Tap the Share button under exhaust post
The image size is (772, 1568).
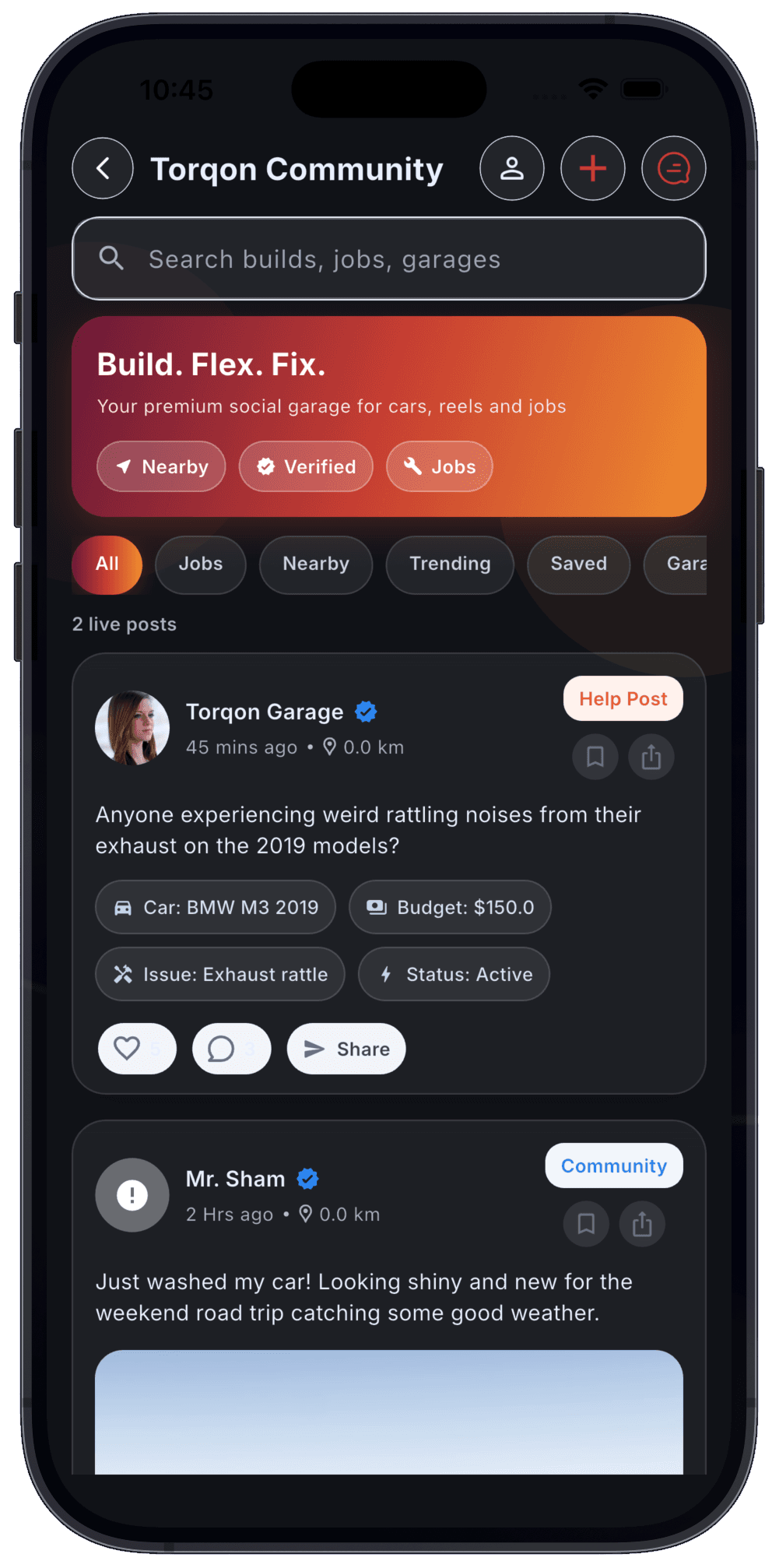(x=346, y=1049)
